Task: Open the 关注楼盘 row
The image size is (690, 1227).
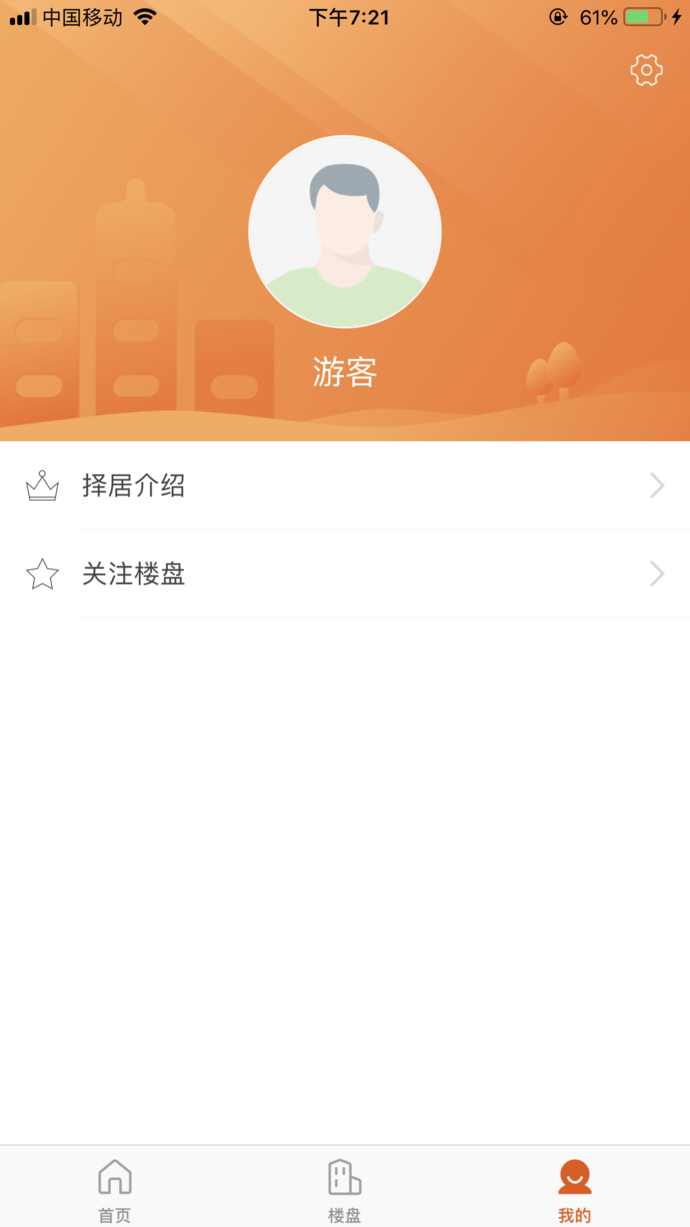Action: [x=345, y=574]
